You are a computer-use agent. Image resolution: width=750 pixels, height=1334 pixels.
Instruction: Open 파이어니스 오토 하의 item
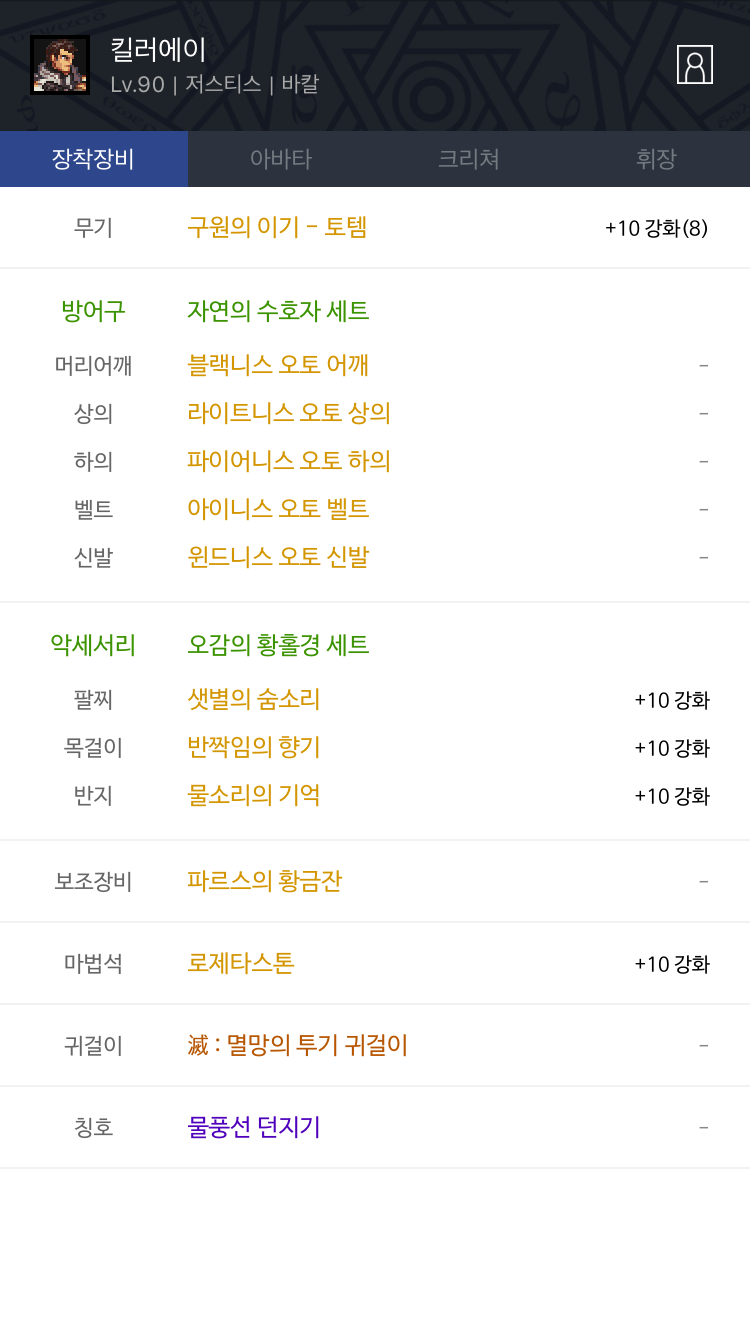click(x=289, y=461)
